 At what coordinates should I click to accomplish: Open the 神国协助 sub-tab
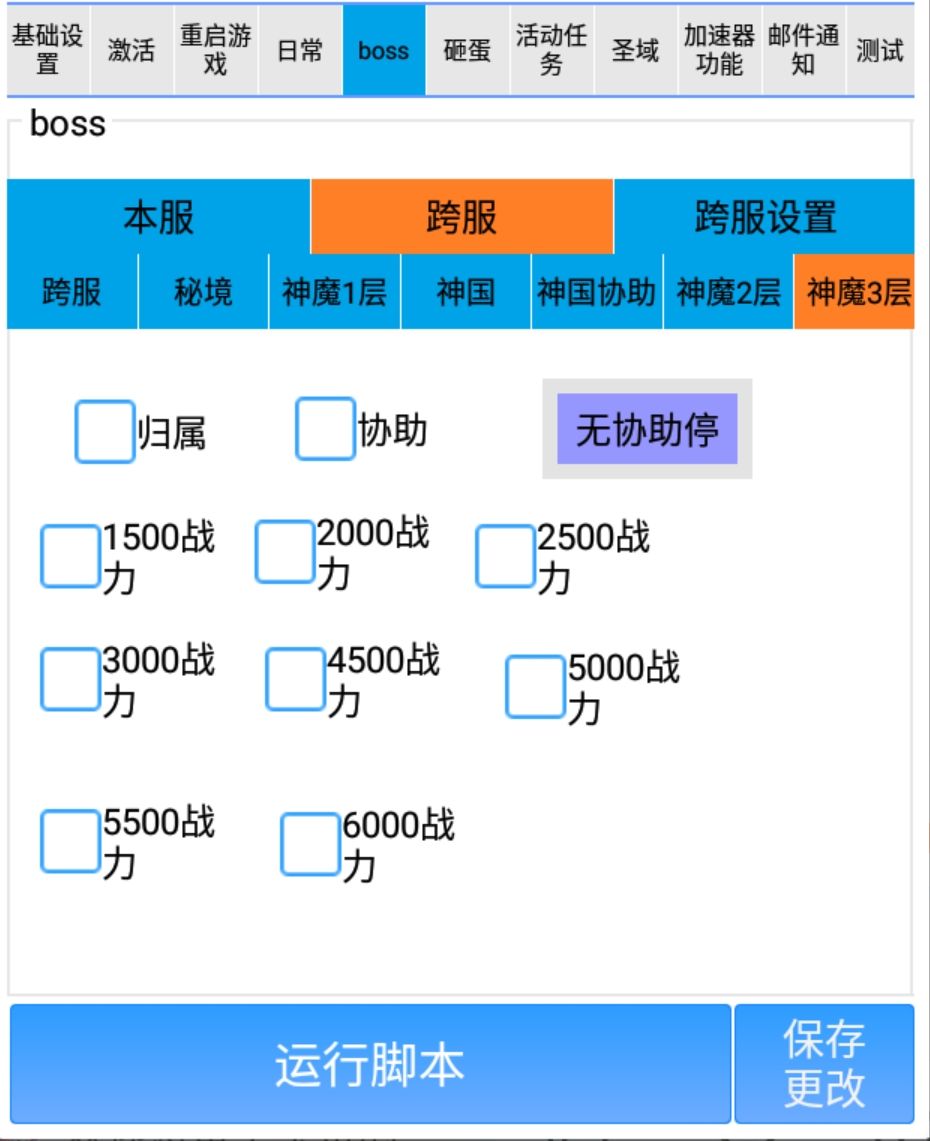pos(596,292)
